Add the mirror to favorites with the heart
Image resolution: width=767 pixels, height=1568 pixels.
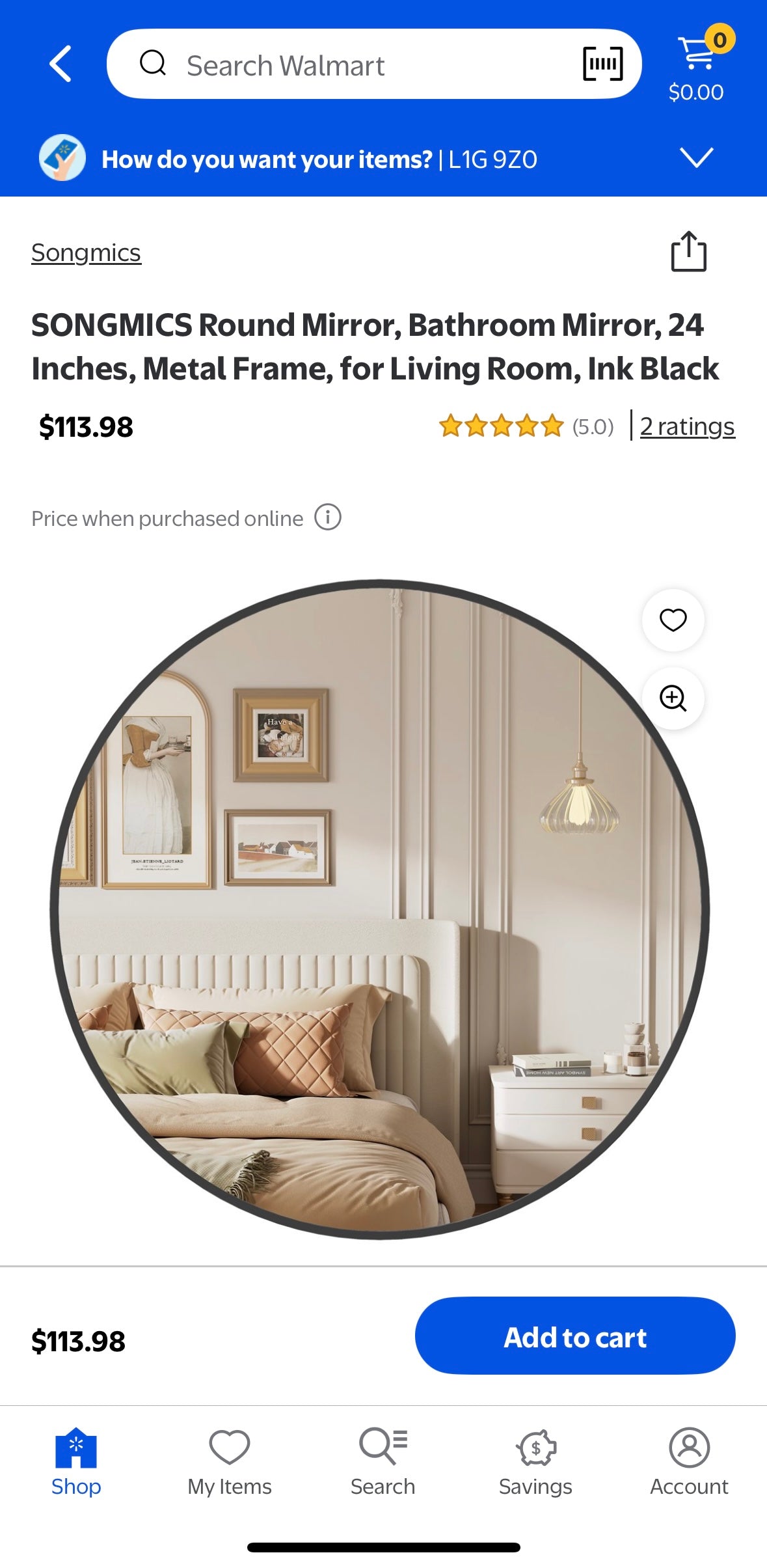tap(673, 620)
